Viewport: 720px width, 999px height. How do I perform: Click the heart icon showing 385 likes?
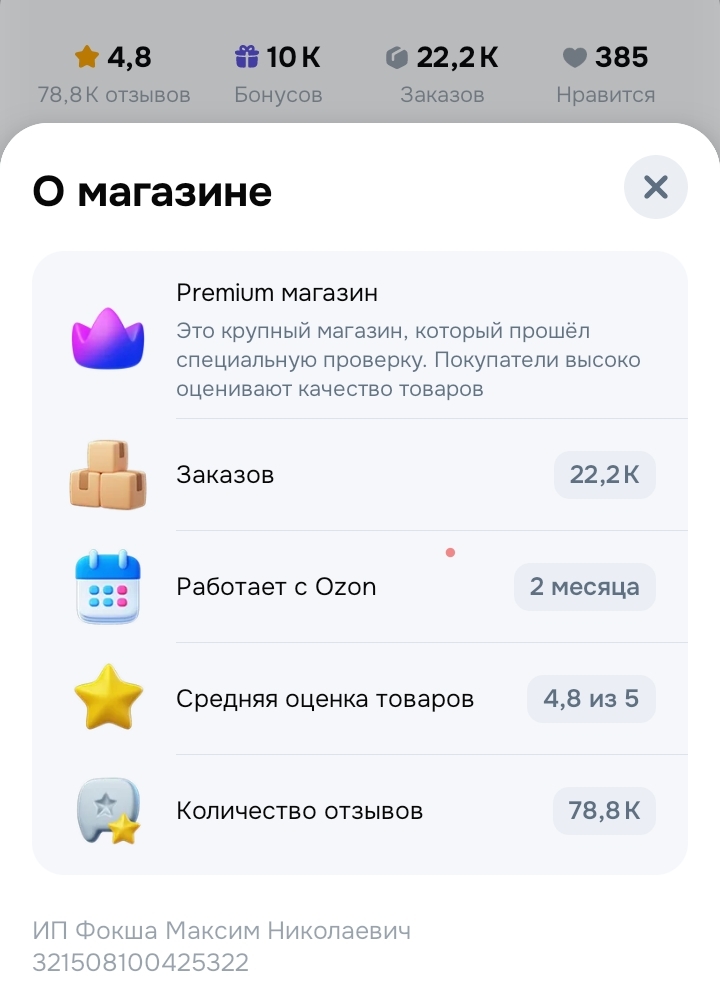tap(573, 57)
